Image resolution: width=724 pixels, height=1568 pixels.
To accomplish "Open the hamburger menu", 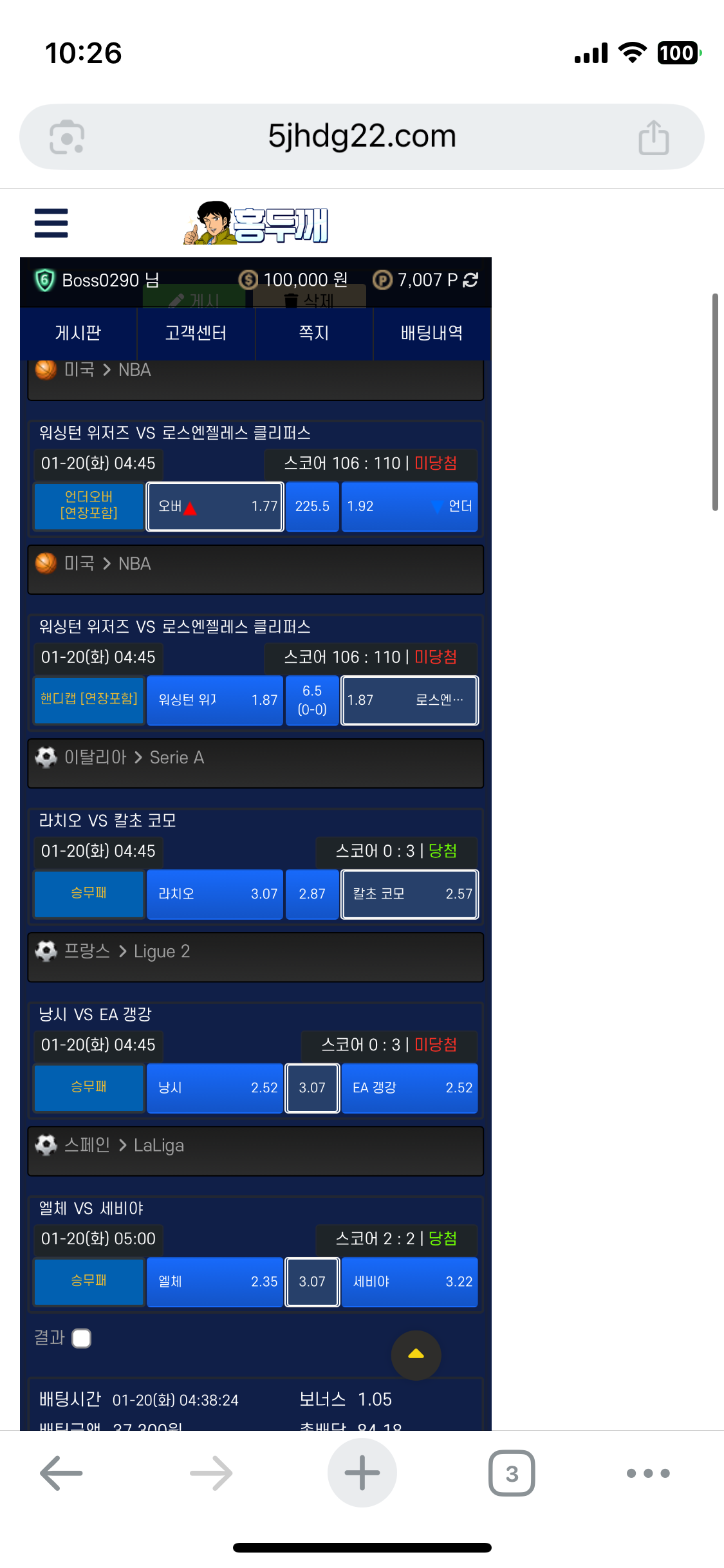I will coord(51,223).
